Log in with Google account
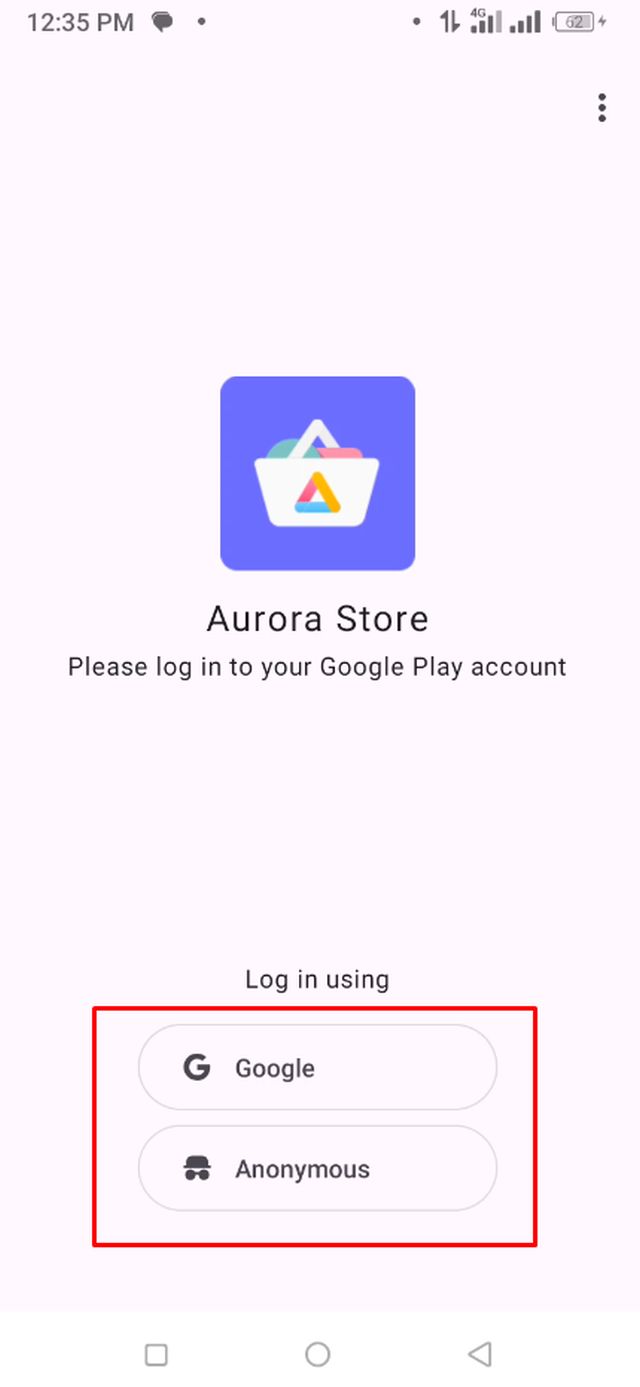The height and width of the screenshot is (1387, 640). (317, 1067)
